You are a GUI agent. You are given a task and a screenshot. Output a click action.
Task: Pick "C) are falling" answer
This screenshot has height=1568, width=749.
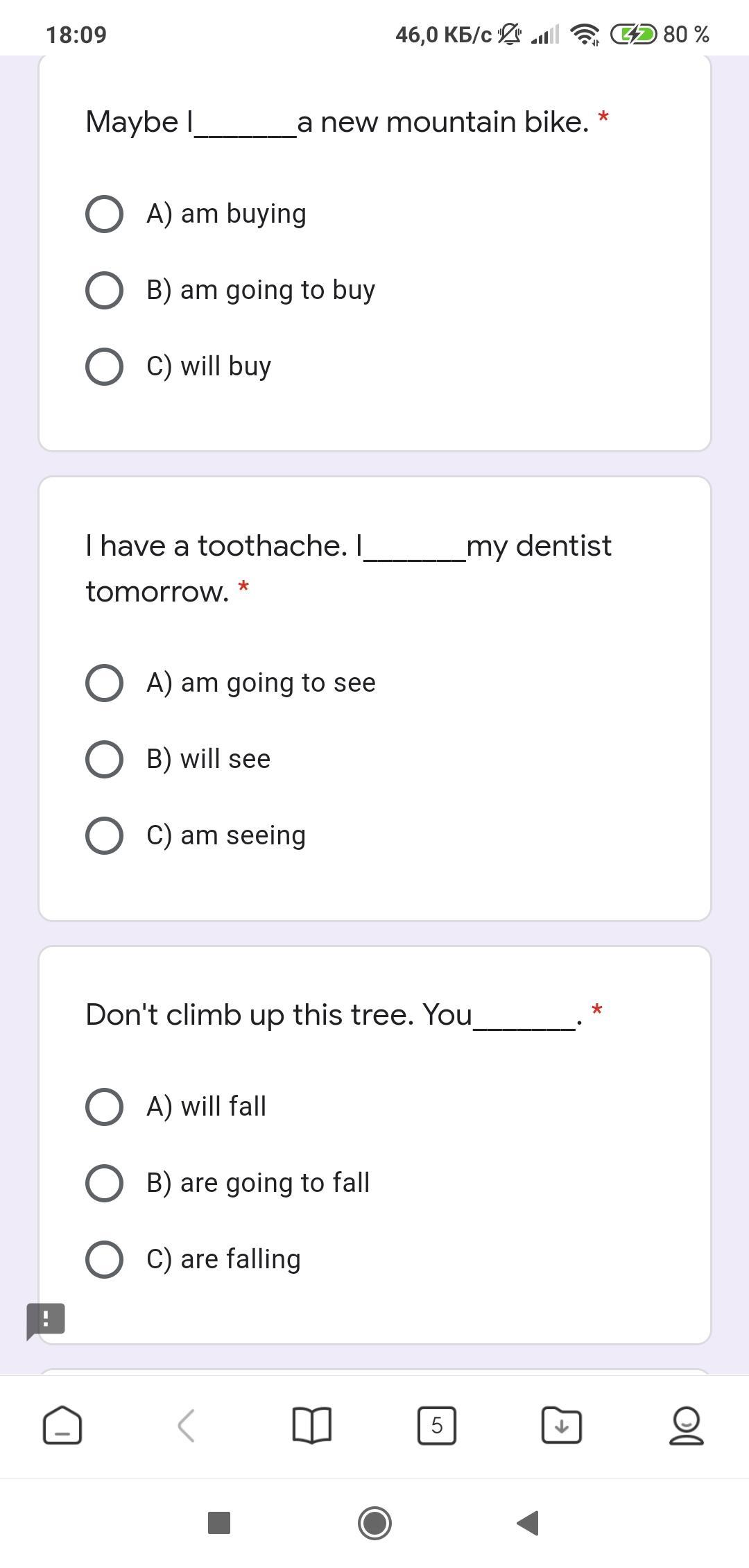tap(105, 1259)
